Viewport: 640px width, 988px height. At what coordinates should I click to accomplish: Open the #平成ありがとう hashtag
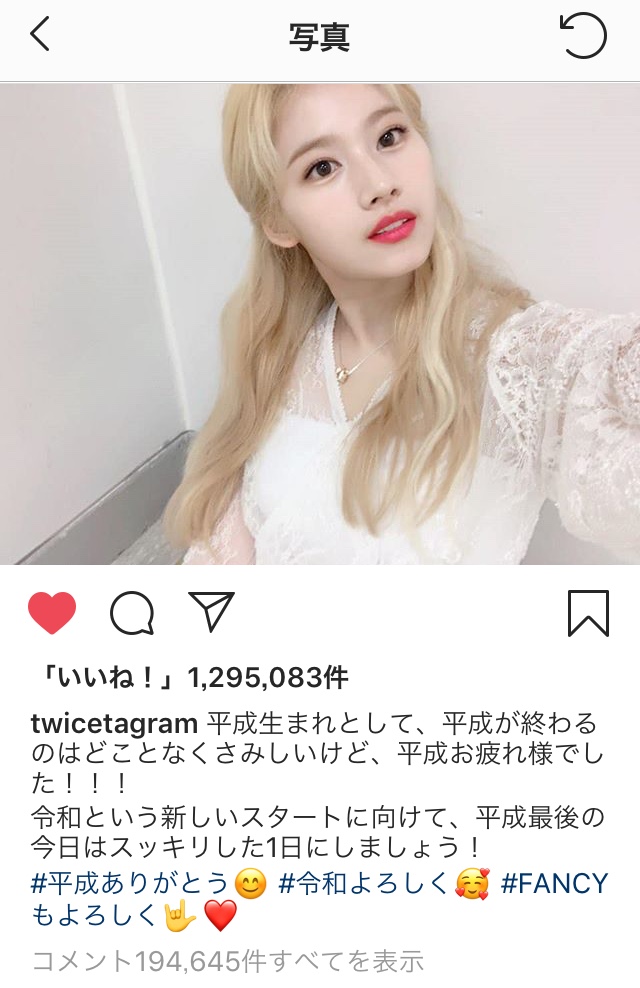point(130,883)
